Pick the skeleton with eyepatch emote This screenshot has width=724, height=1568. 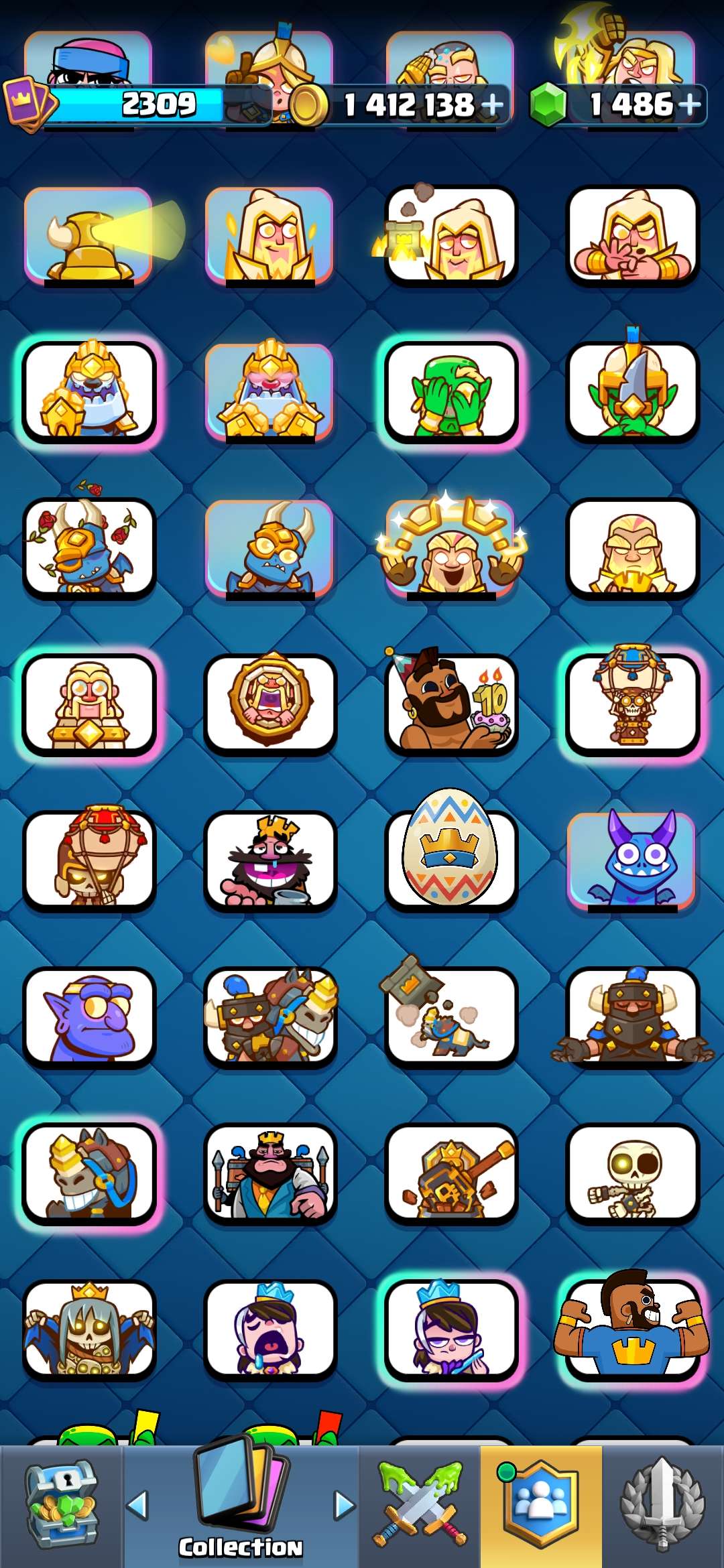632,1173
